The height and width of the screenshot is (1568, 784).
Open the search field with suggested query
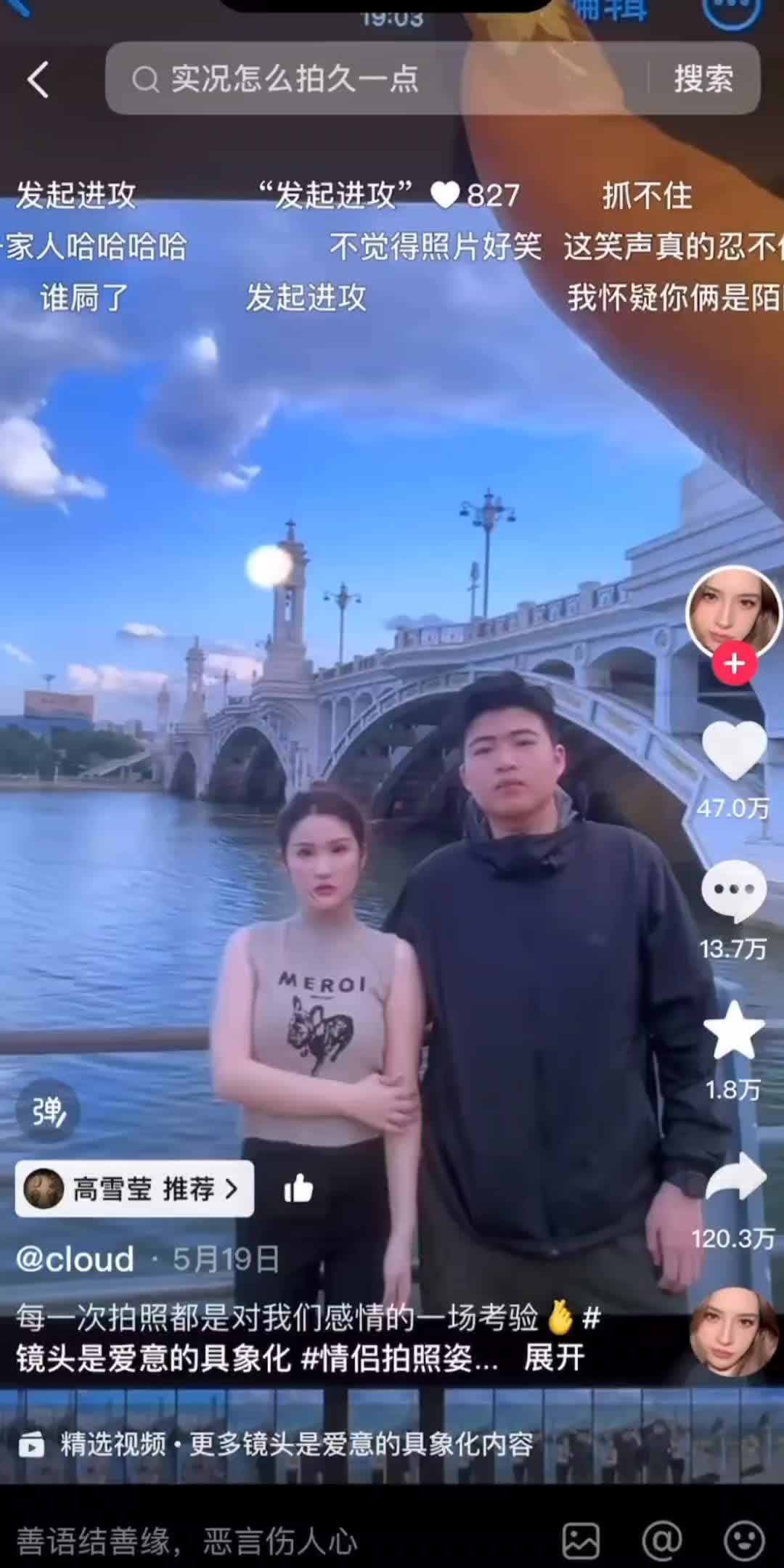tap(377, 78)
